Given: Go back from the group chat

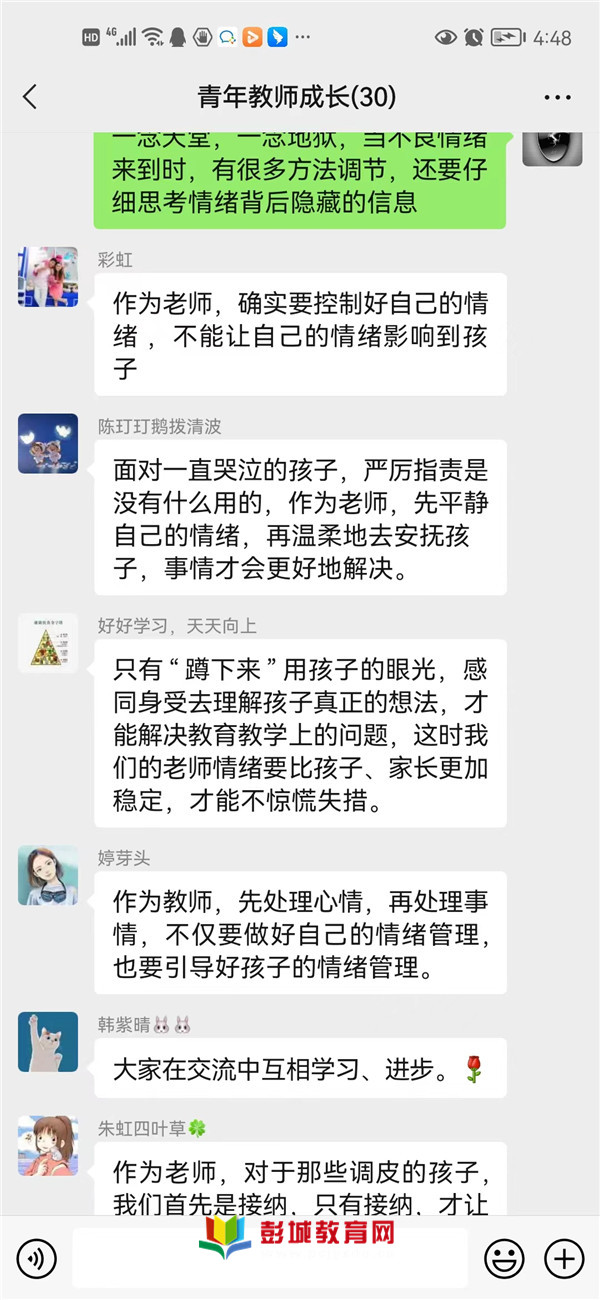Looking at the screenshot, I should (x=30, y=97).
